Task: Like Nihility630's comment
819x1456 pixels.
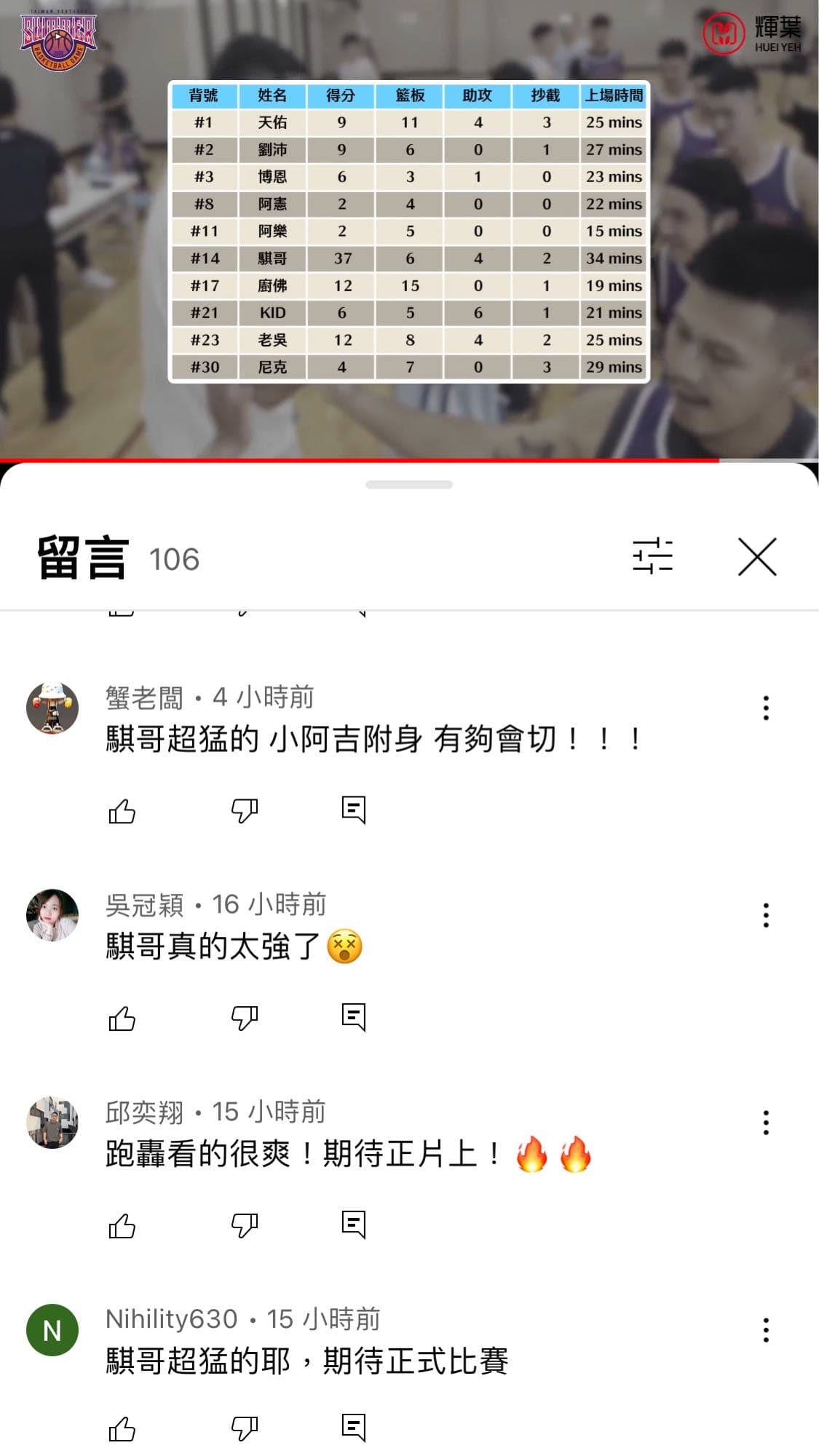Action: click(122, 1429)
